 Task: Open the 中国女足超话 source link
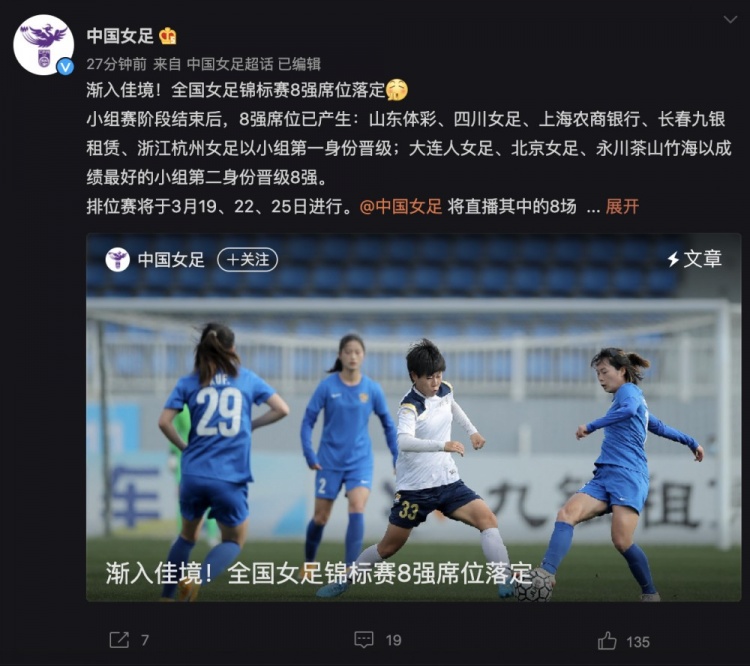coord(230,63)
